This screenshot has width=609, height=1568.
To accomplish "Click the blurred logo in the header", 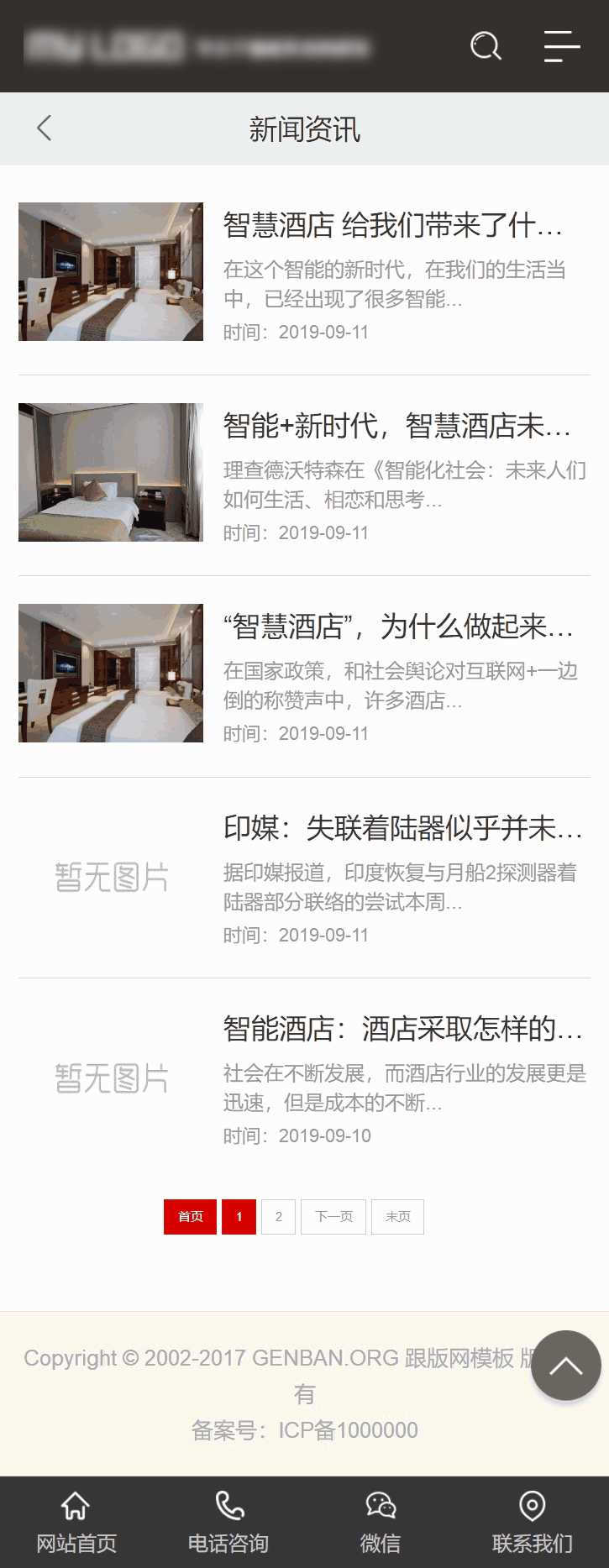I will 109,46.
